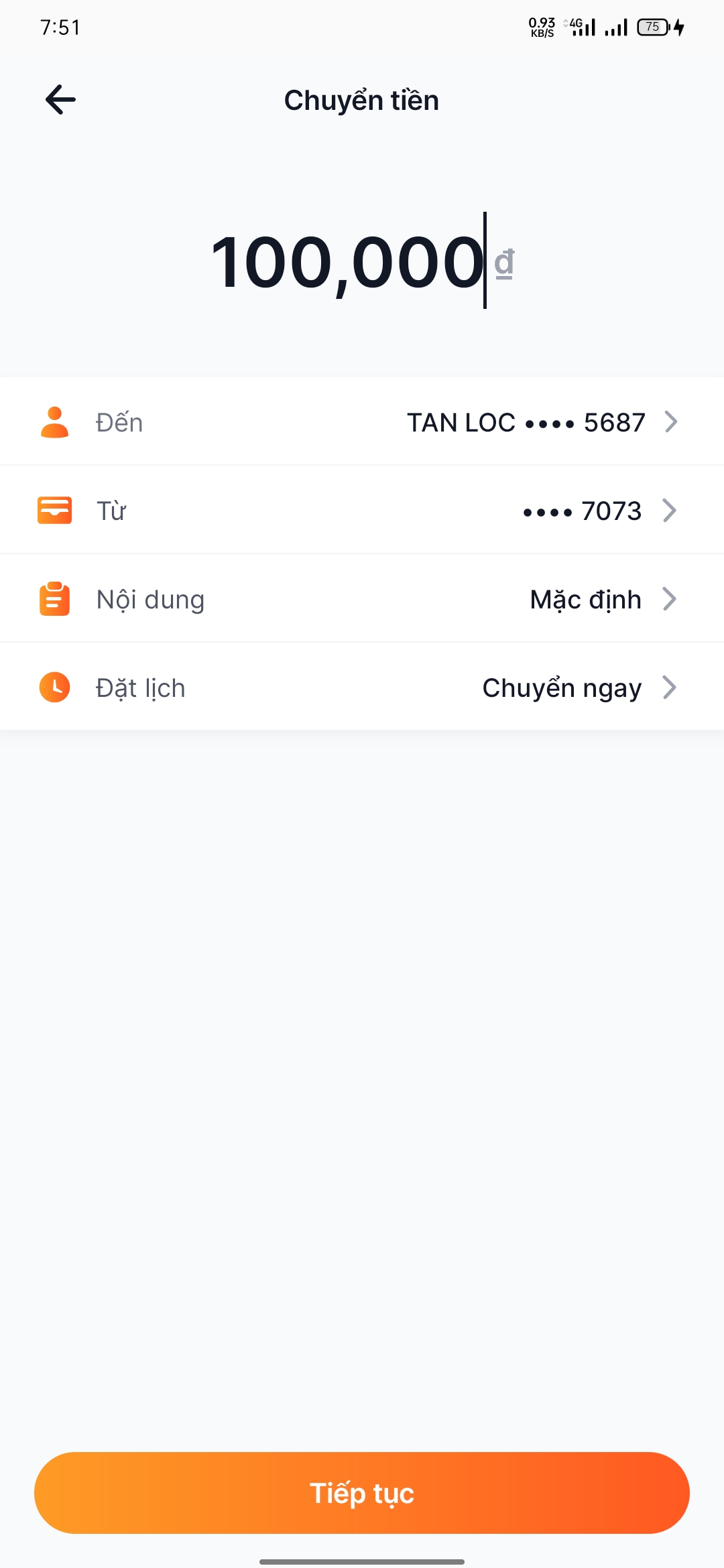Change the recipient in the Đến row

pos(362,422)
